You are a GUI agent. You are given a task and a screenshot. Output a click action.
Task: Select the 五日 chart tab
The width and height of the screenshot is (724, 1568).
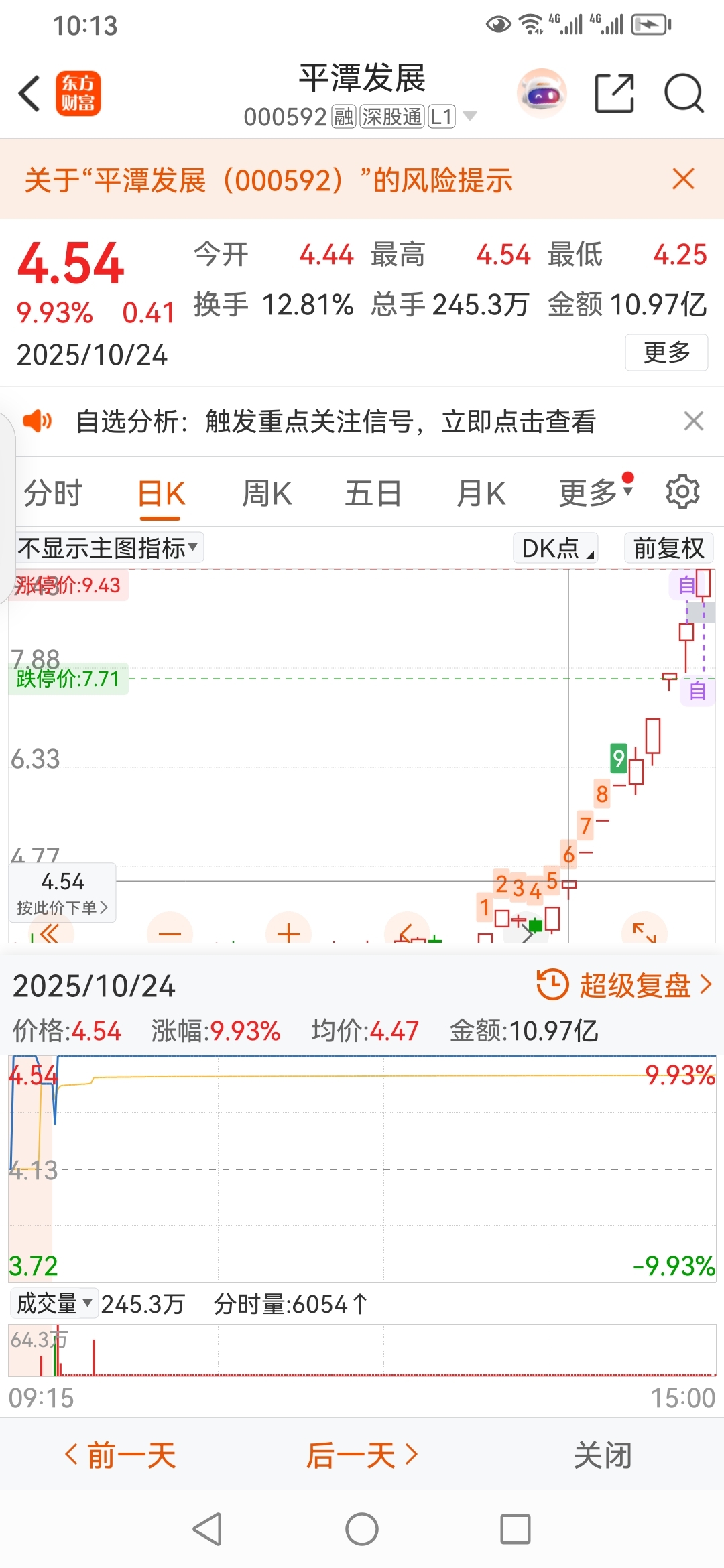click(373, 494)
